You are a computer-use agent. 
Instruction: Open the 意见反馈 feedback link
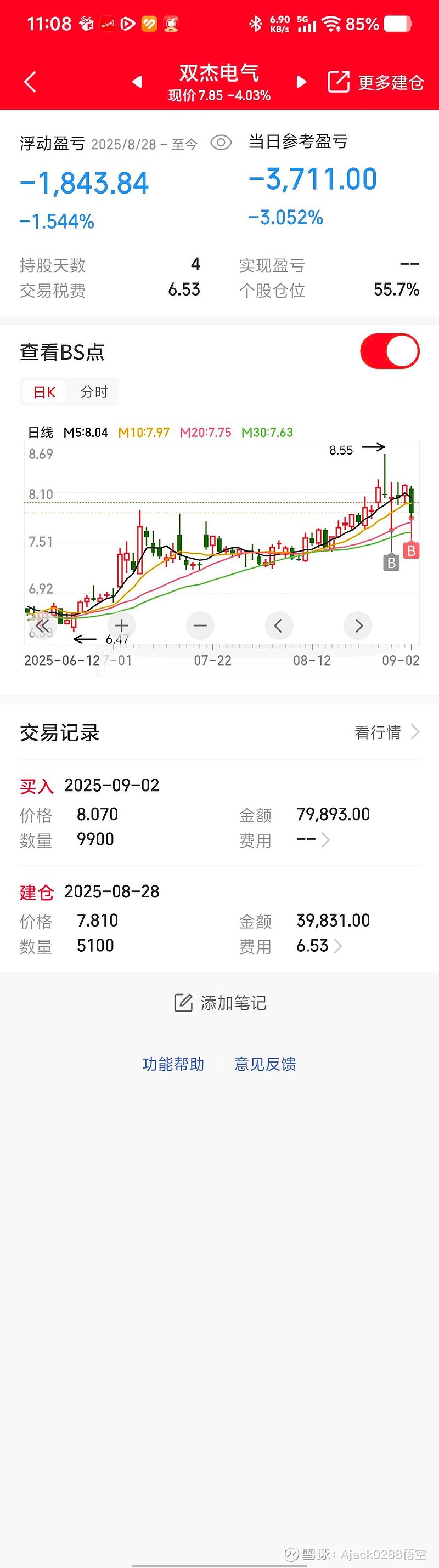click(265, 1064)
